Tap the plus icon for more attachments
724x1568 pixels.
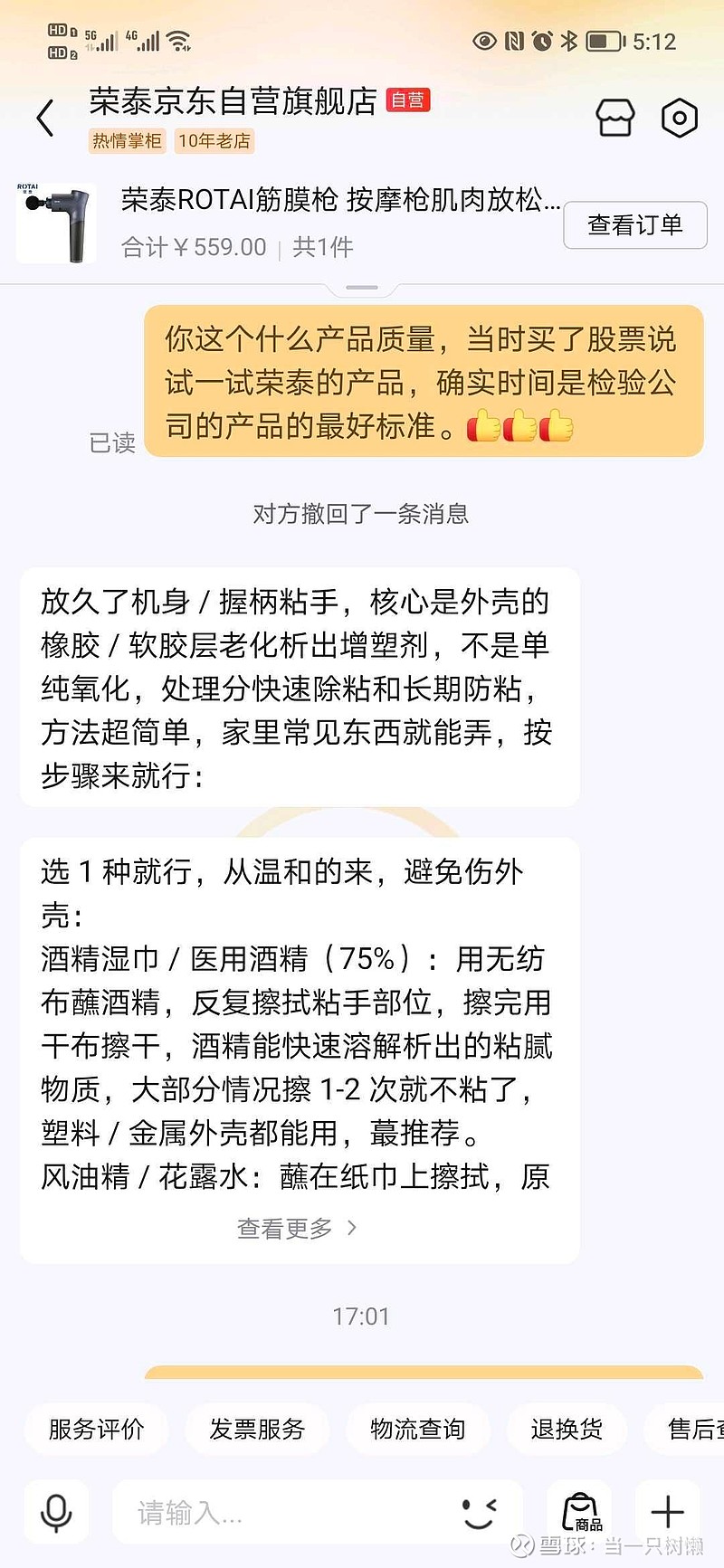(667, 1512)
